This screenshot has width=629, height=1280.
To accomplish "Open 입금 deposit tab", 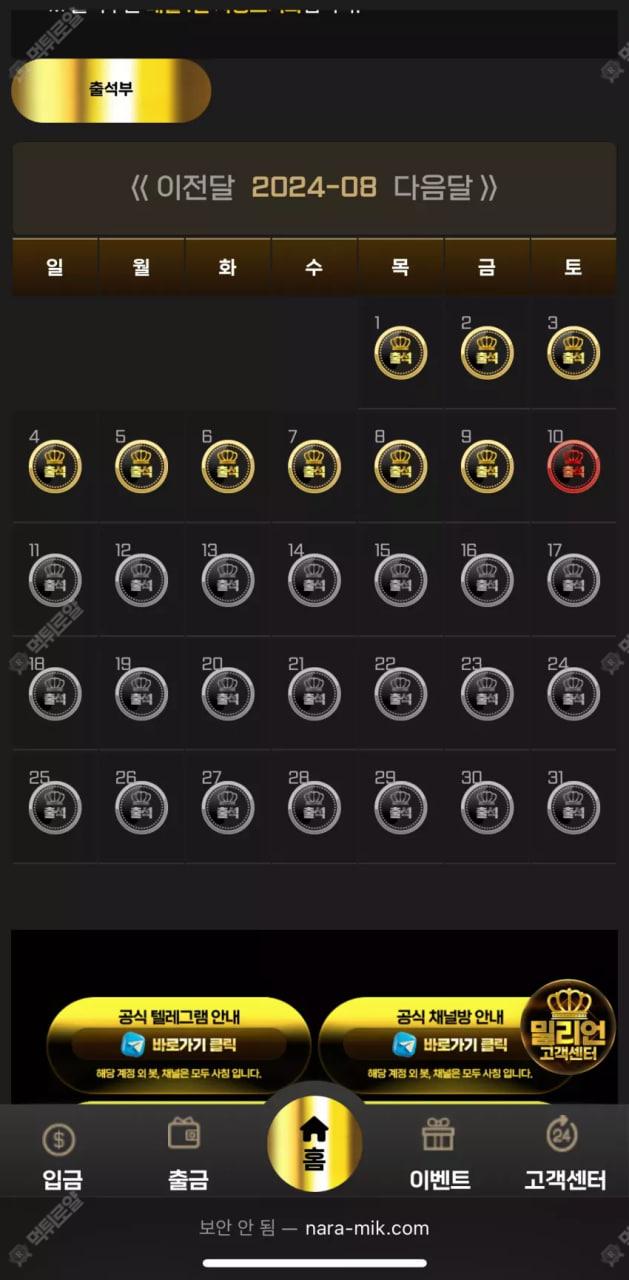I will [x=62, y=1155].
